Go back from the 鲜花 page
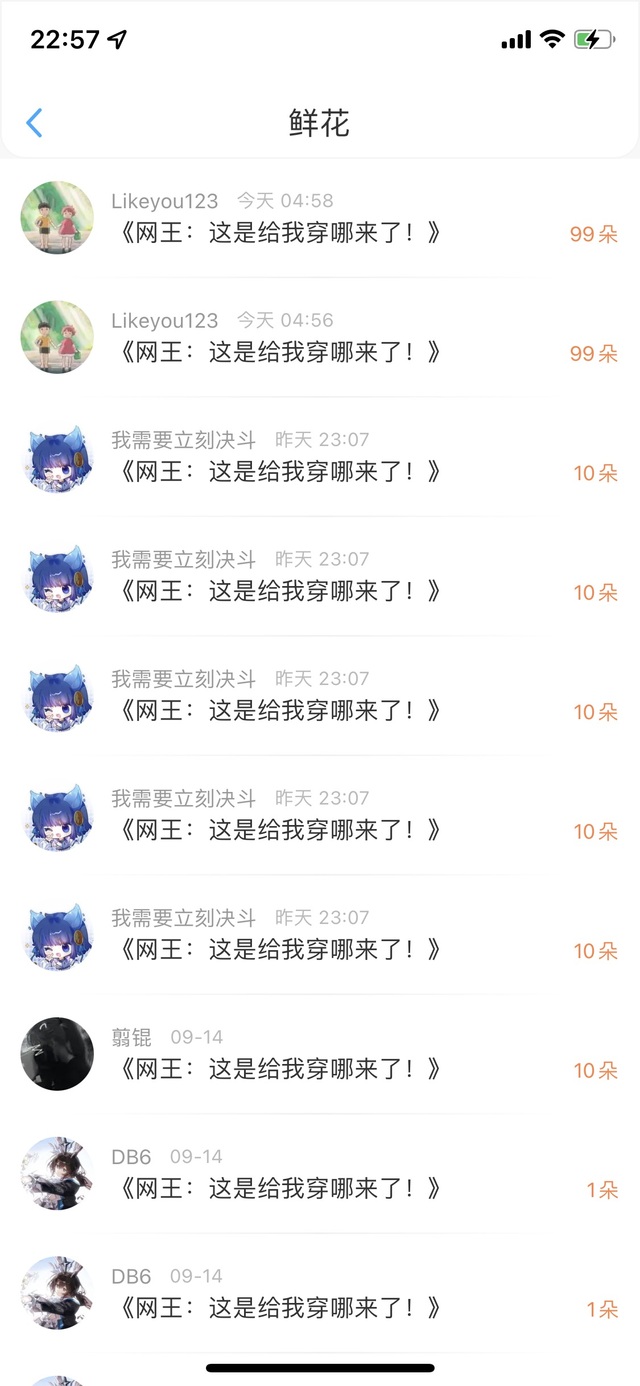640x1386 pixels. click(x=34, y=123)
